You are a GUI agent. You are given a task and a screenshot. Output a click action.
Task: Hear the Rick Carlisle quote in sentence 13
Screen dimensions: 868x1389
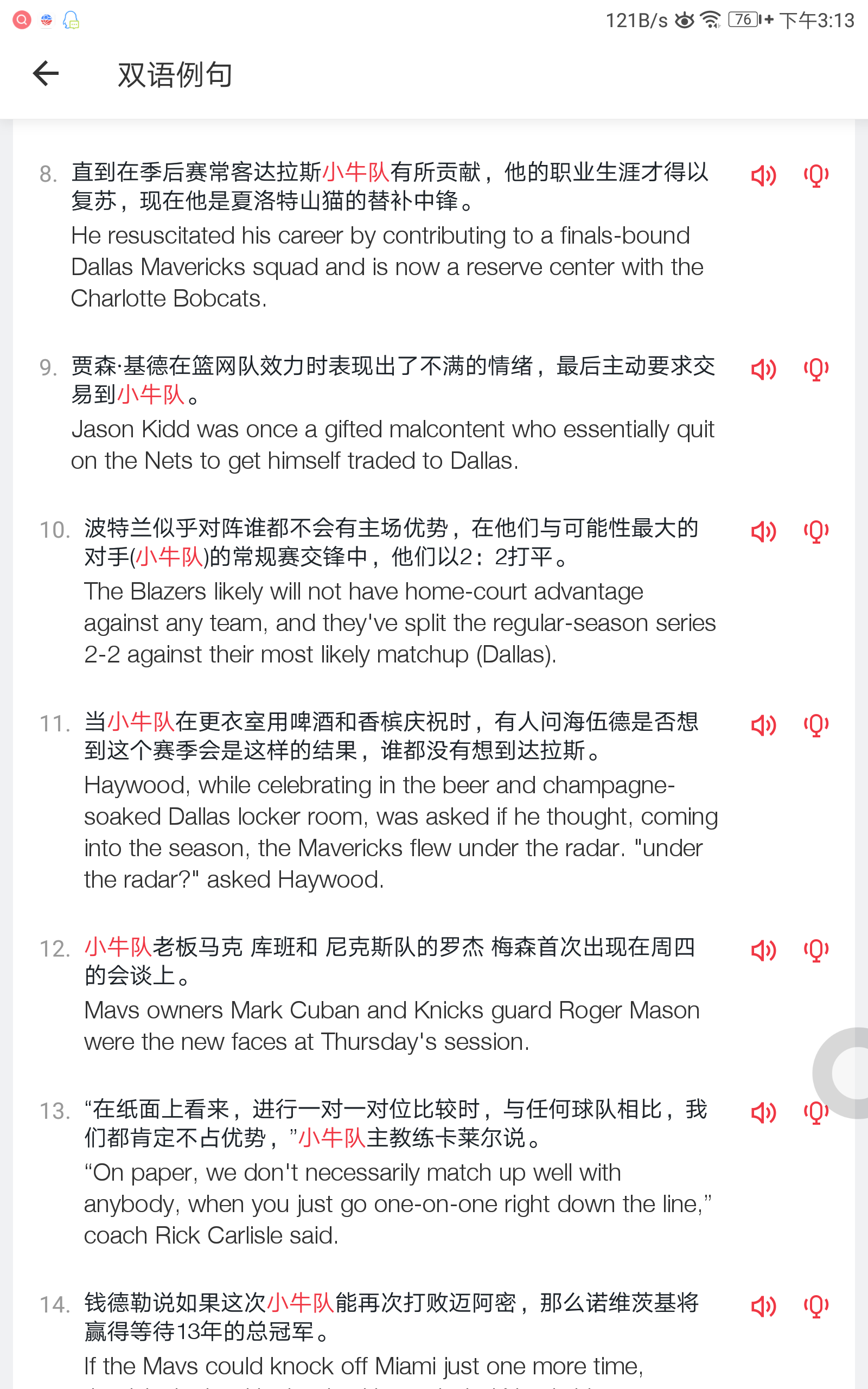pyautogui.click(x=763, y=1112)
